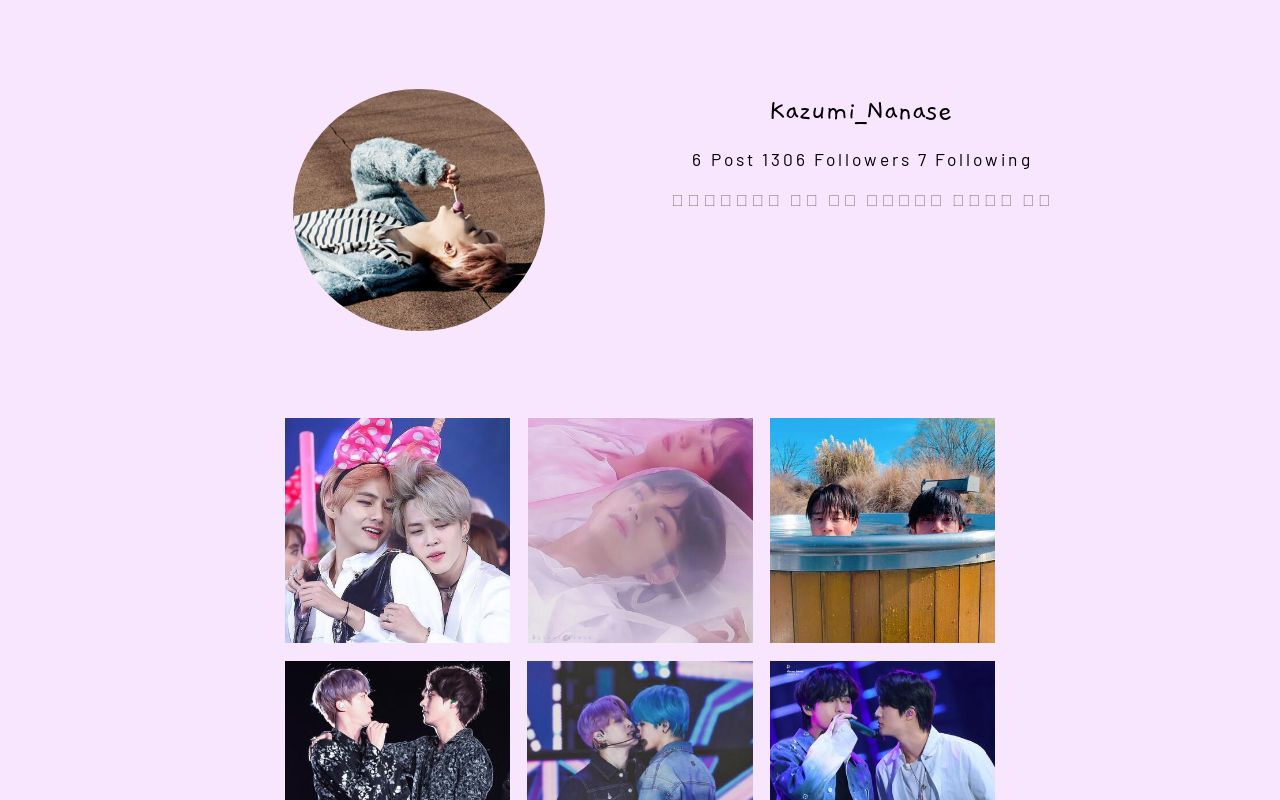Open the post with pink polka-dot bow
Image resolution: width=1280 pixels, height=800 pixels.
397,530
